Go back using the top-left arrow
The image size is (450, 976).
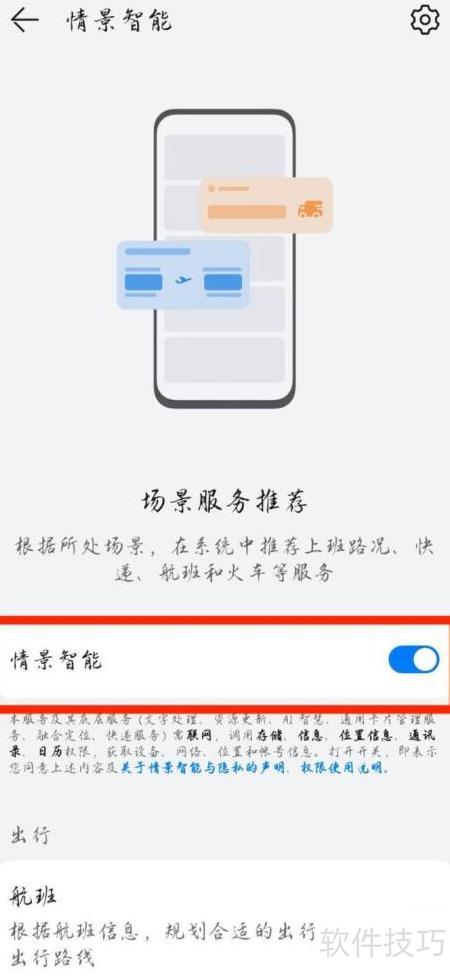click(24, 21)
